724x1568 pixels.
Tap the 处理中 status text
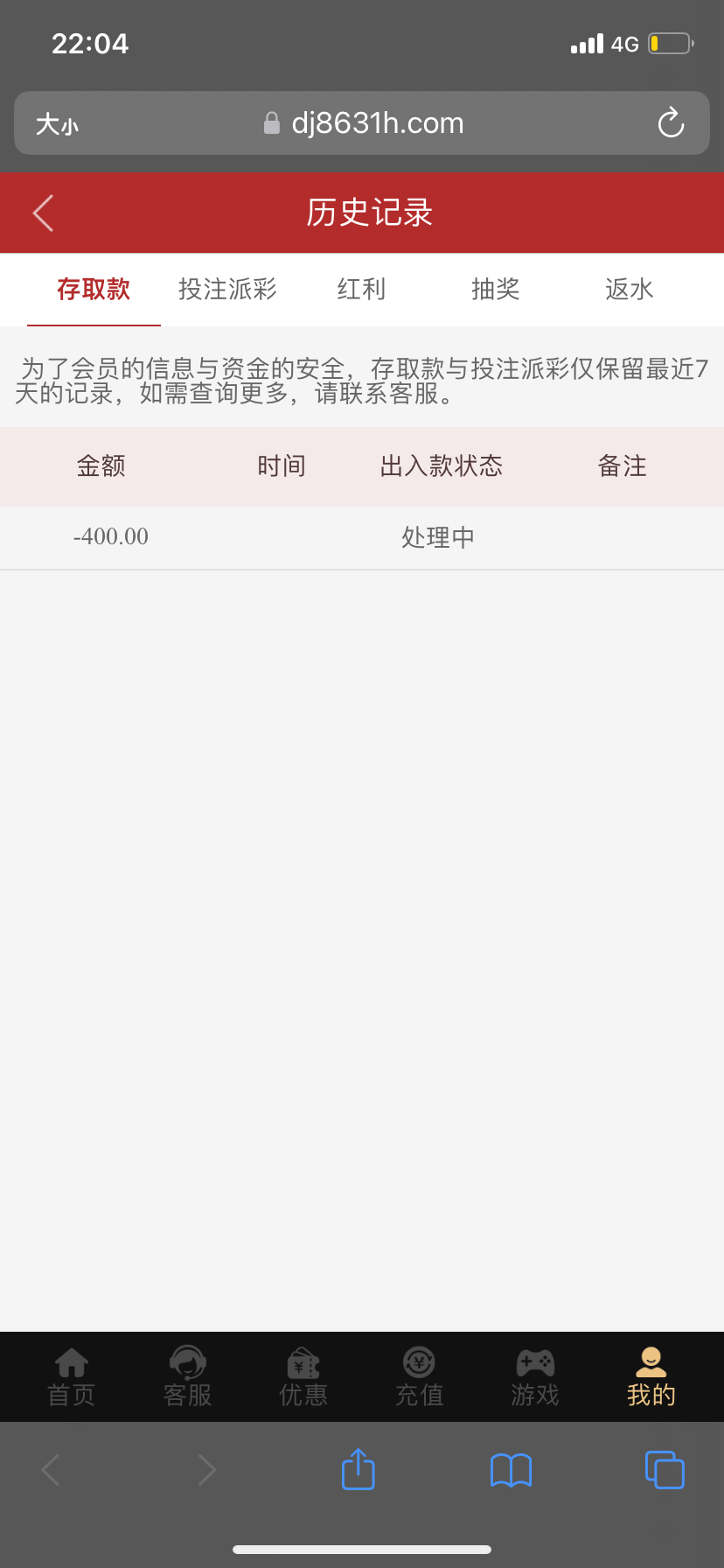pos(437,536)
